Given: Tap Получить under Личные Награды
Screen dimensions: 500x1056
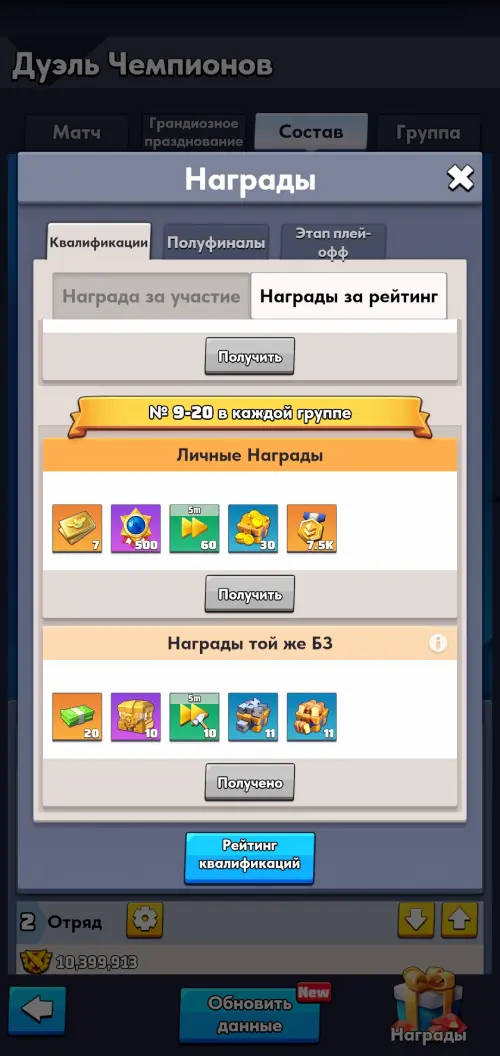Looking at the screenshot, I should point(249,594).
